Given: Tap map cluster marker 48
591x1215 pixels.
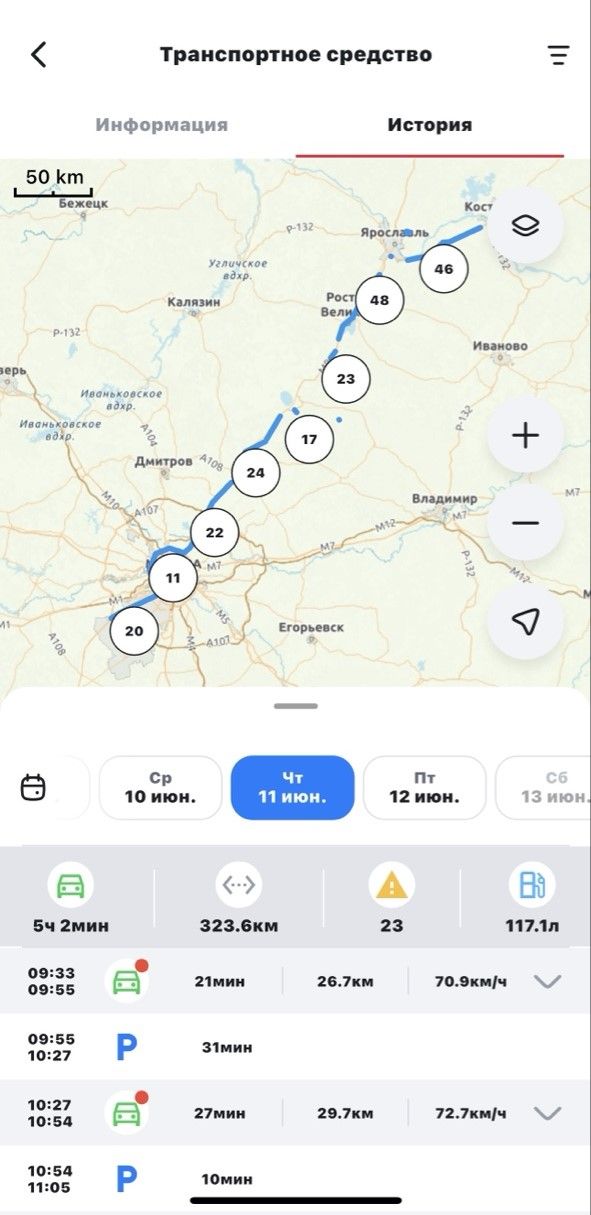Looking at the screenshot, I should 379,300.
